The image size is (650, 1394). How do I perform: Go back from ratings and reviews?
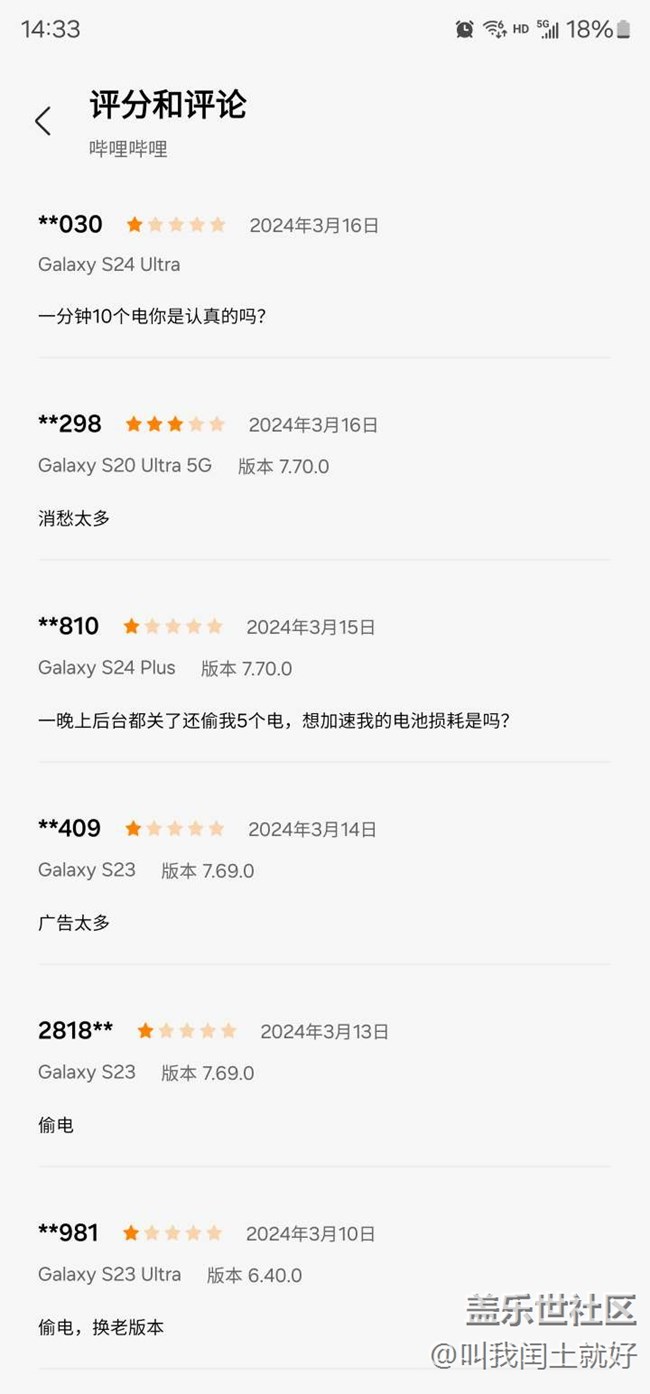[x=43, y=121]
